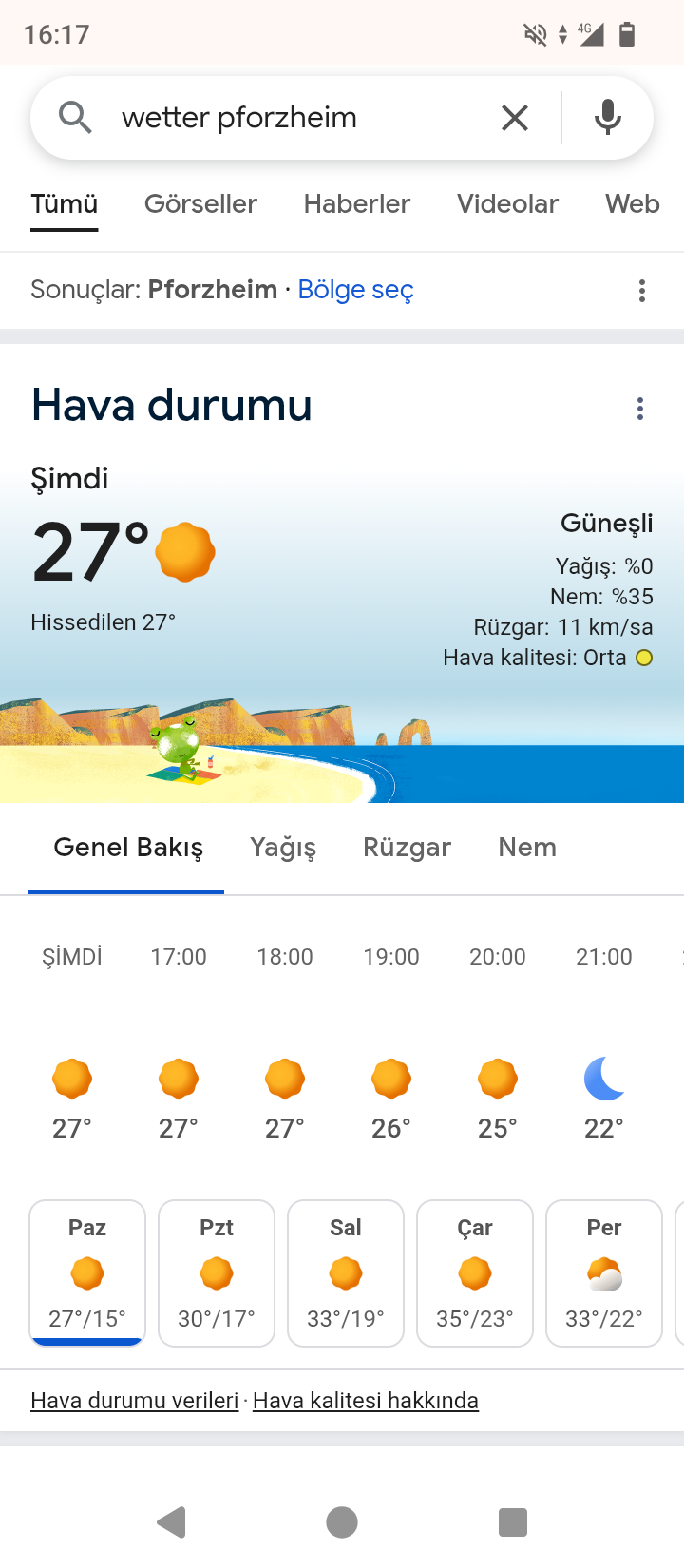Tap the search box with 'wetter pforzheim'
The width and height of the screenshot is (684, 1568).
(285, 118)
